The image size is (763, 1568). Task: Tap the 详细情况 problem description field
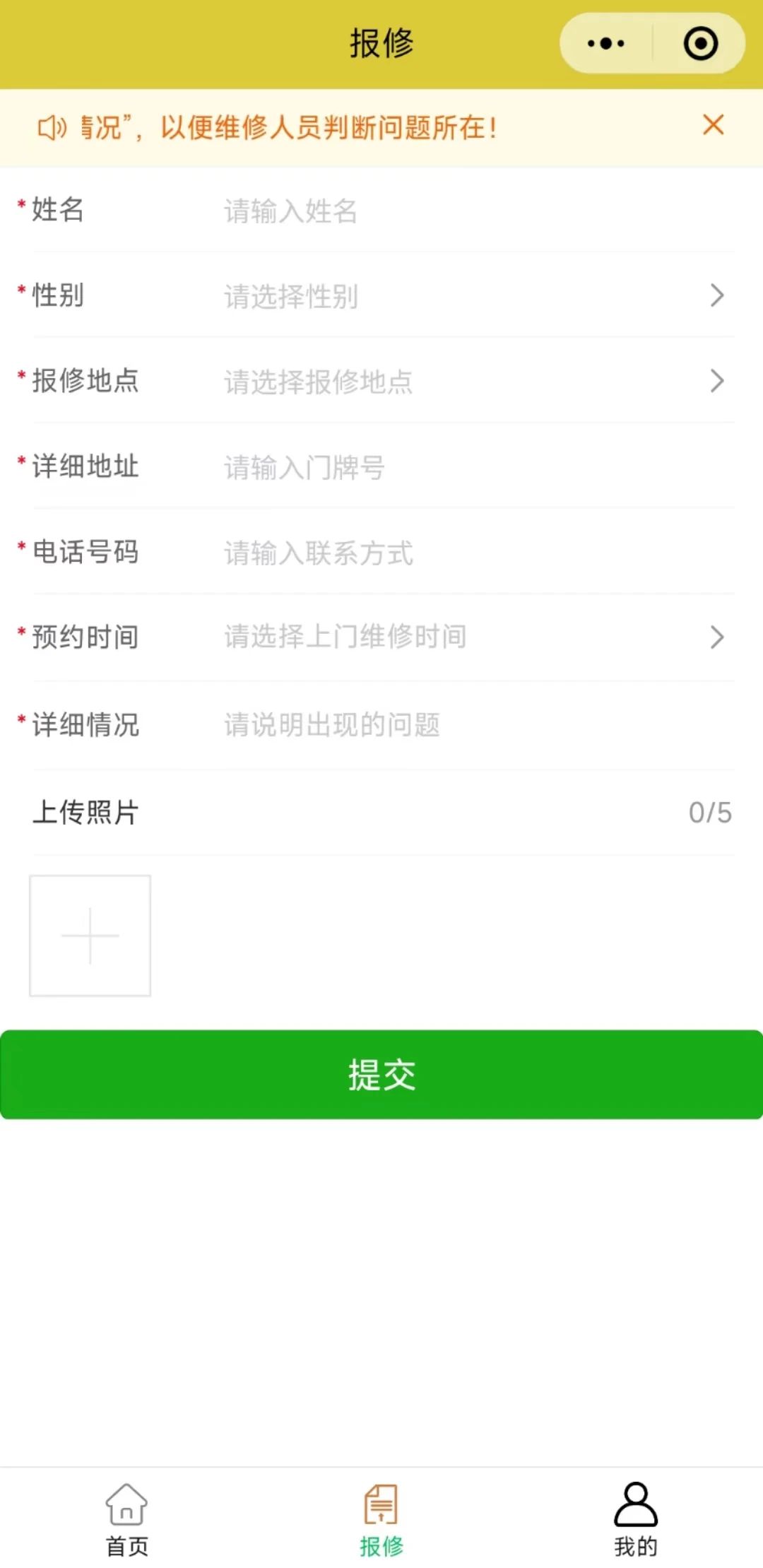(466, 725)
